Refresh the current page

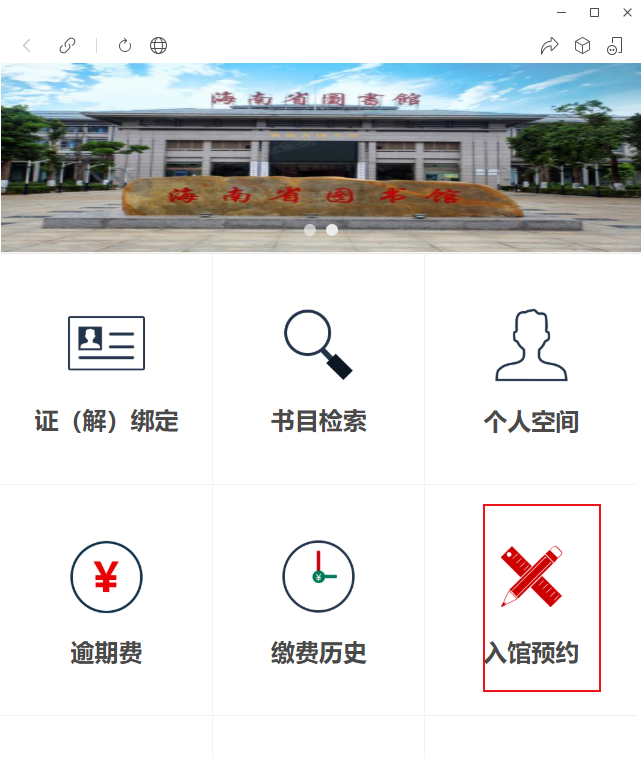point(125,45)
